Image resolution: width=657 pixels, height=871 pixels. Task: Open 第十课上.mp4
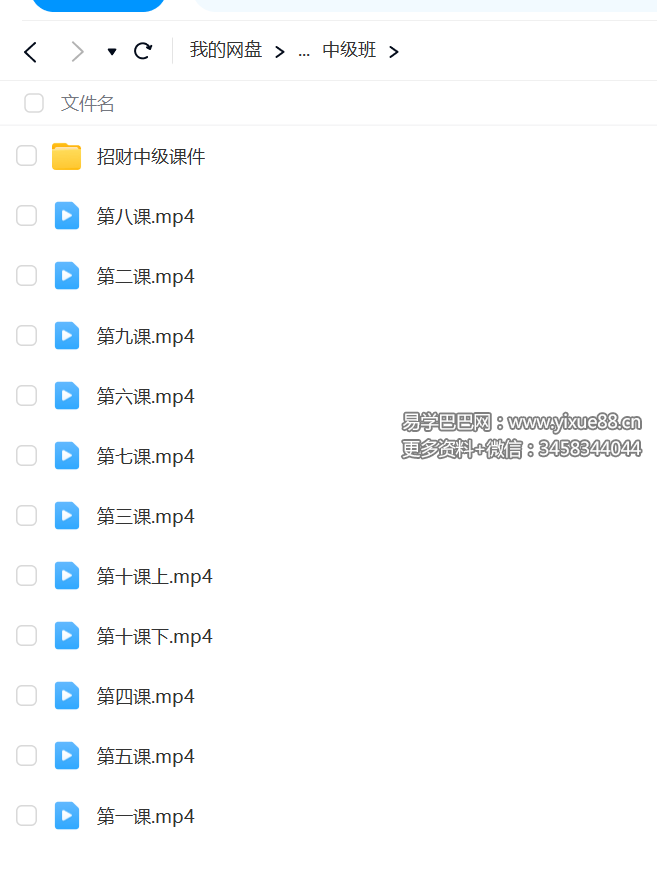(x=154, y=576)
